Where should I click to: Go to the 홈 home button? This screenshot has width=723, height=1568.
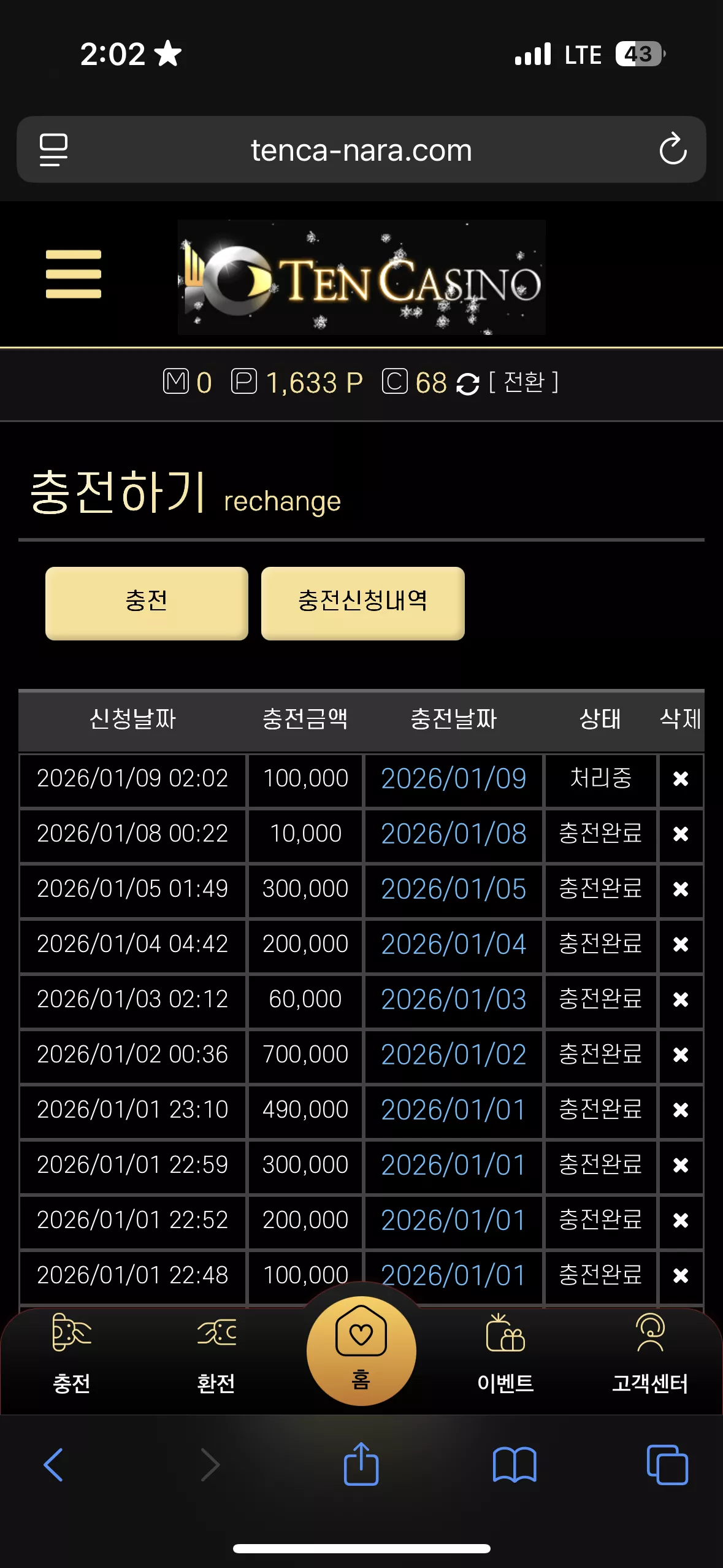pyautogui.click(x=361, y=1351)
